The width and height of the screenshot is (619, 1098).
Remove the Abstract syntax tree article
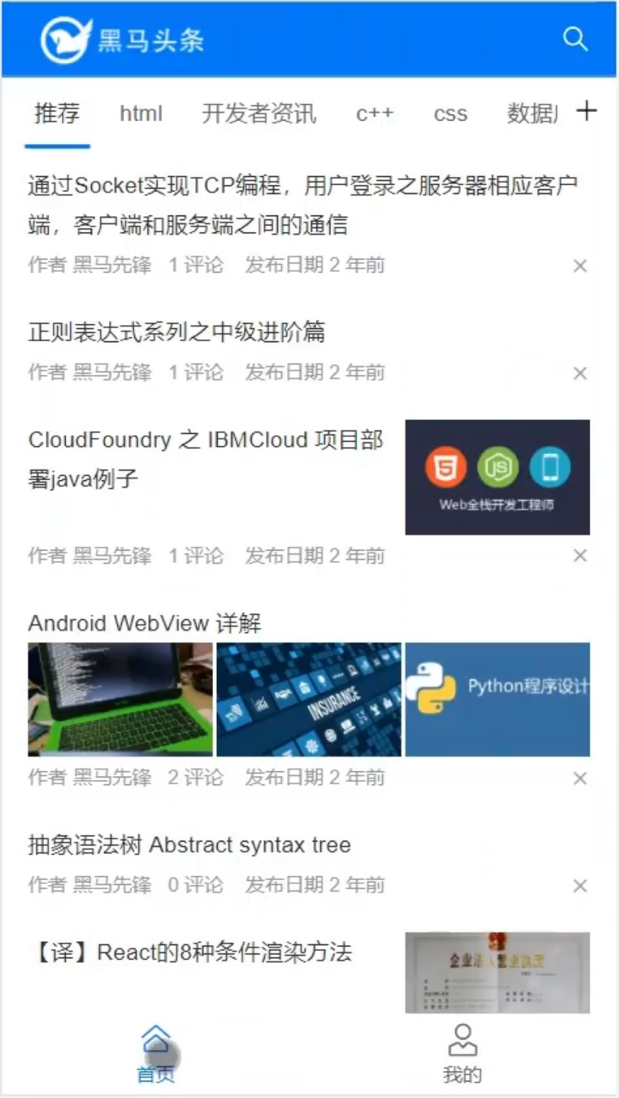tap(580, 887)
